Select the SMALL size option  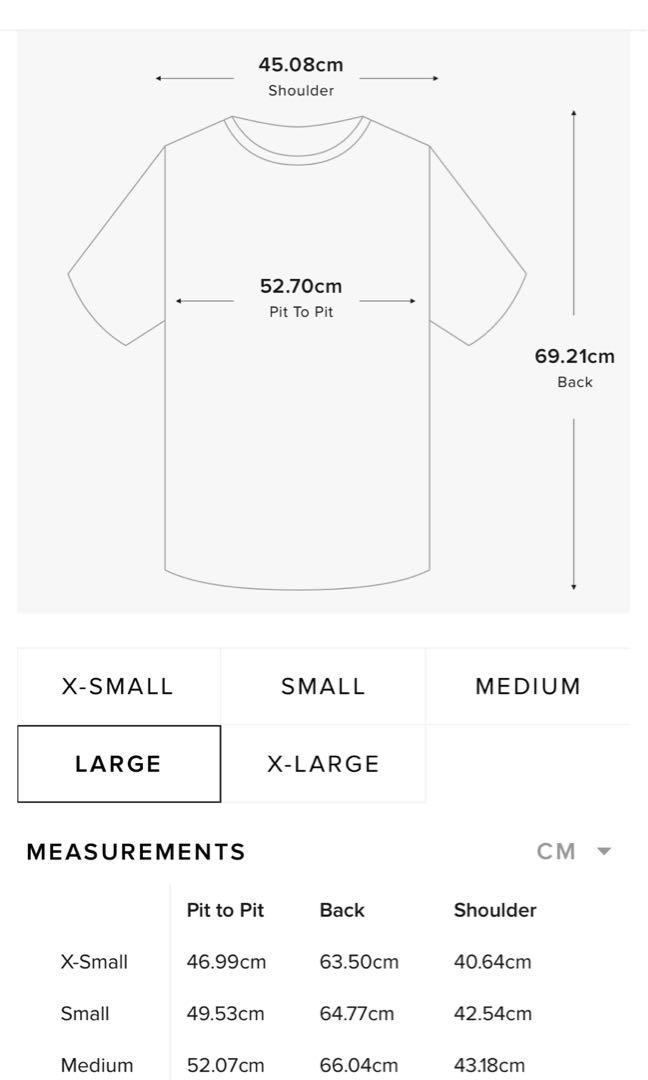coord(323,687)
